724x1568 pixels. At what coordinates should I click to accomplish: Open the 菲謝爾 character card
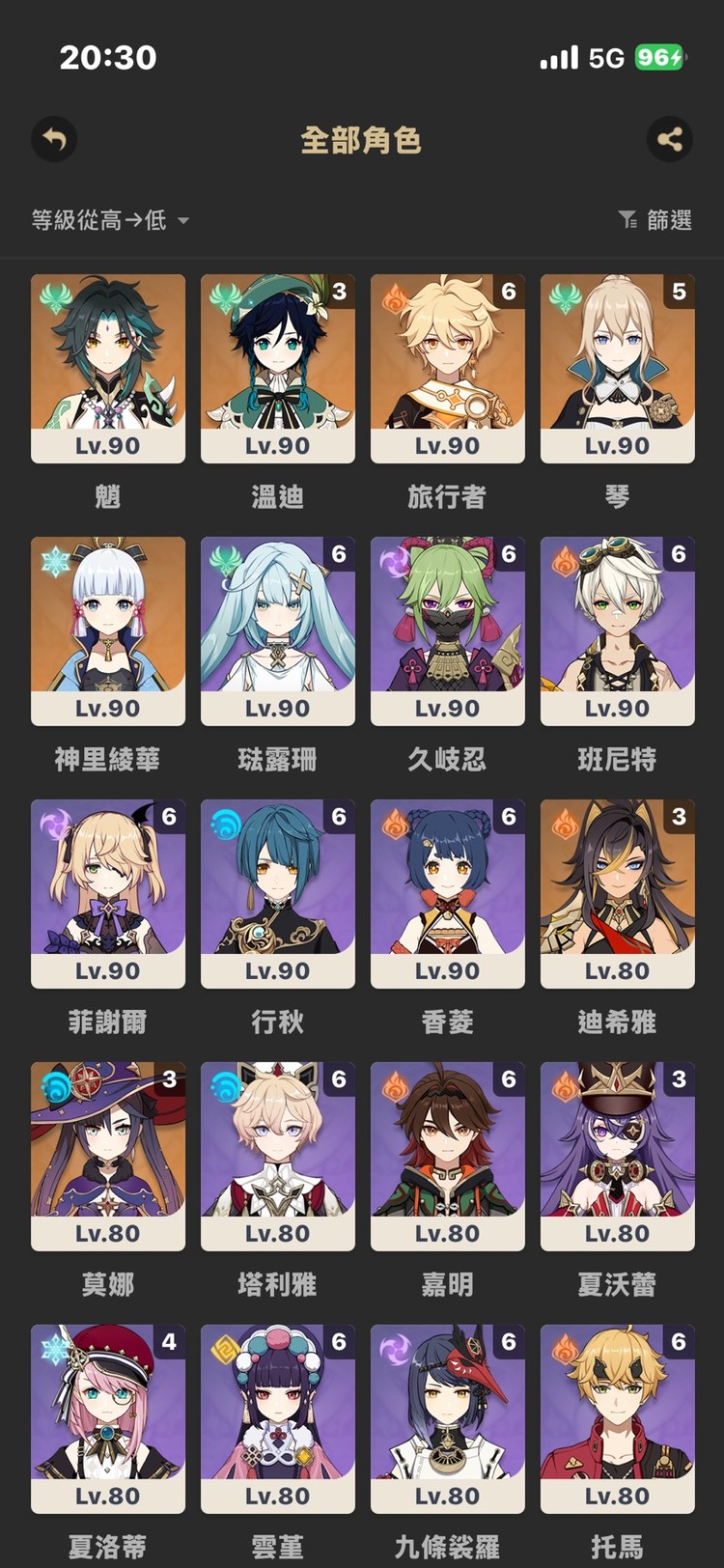coord(107,893)
